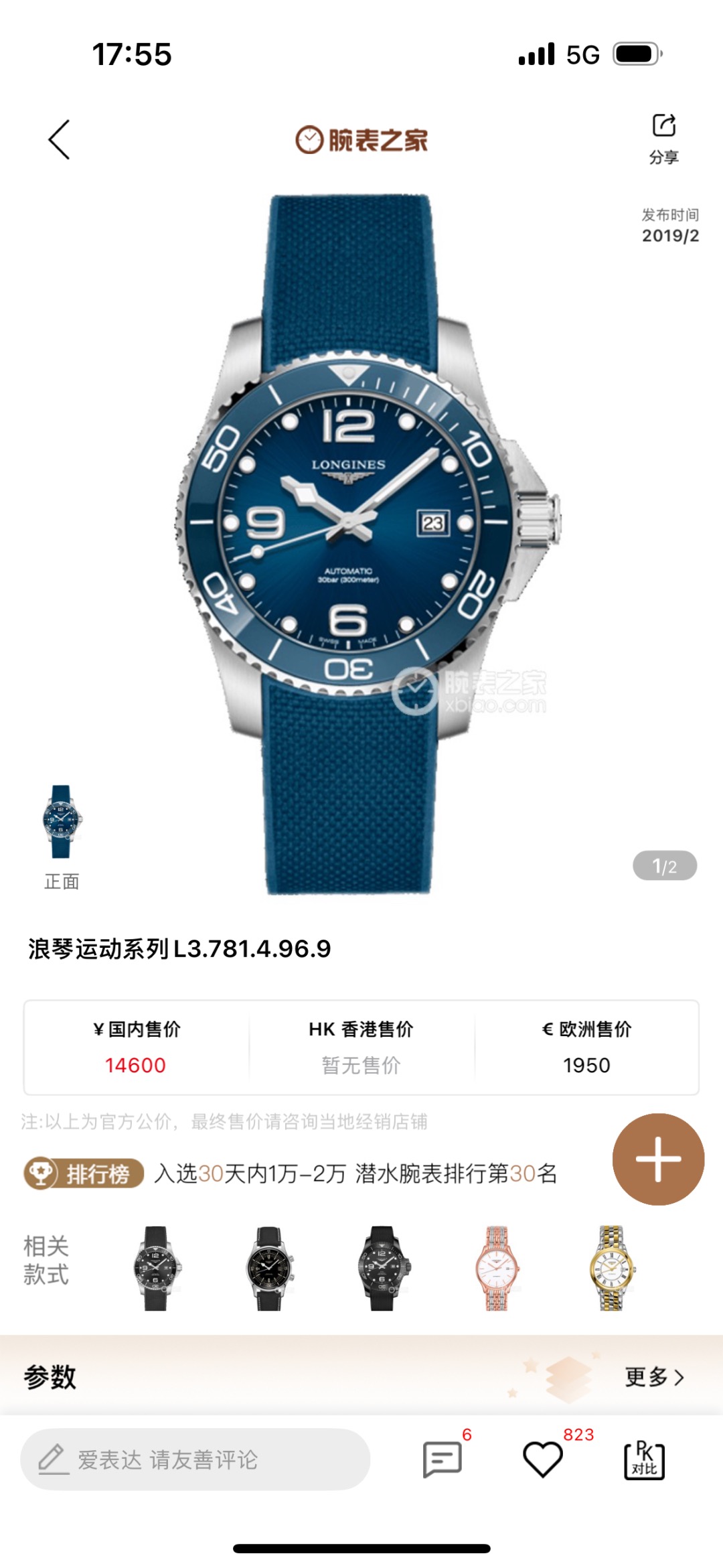Open the third related all-black watch
Image resolution: width=723 pixels, height=1568 pixels.
click(382, 1268)
